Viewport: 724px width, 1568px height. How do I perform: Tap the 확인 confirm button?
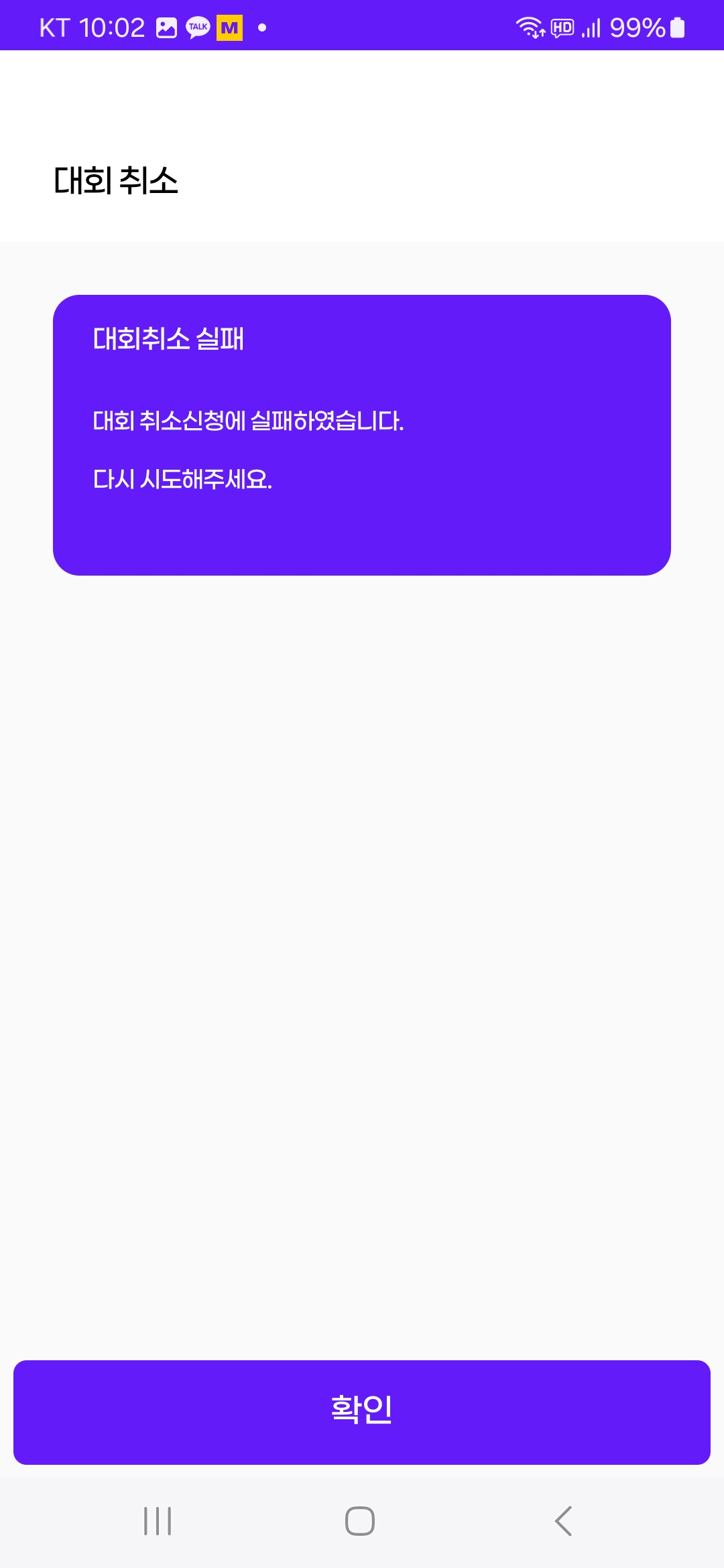(362, 1412)
